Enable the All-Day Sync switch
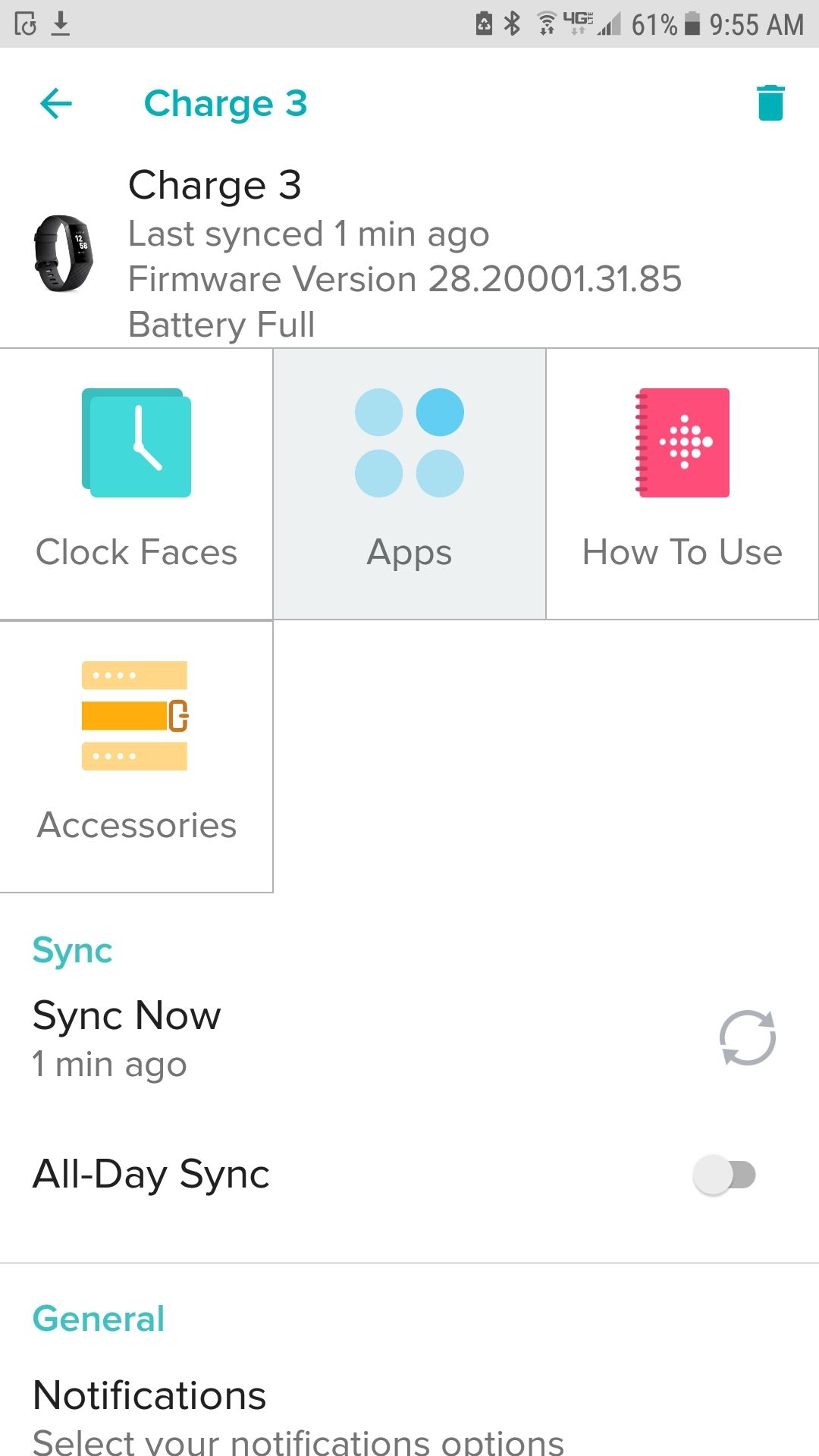The width and height of the screenshot is (819, 1456). click(724, 1175)
